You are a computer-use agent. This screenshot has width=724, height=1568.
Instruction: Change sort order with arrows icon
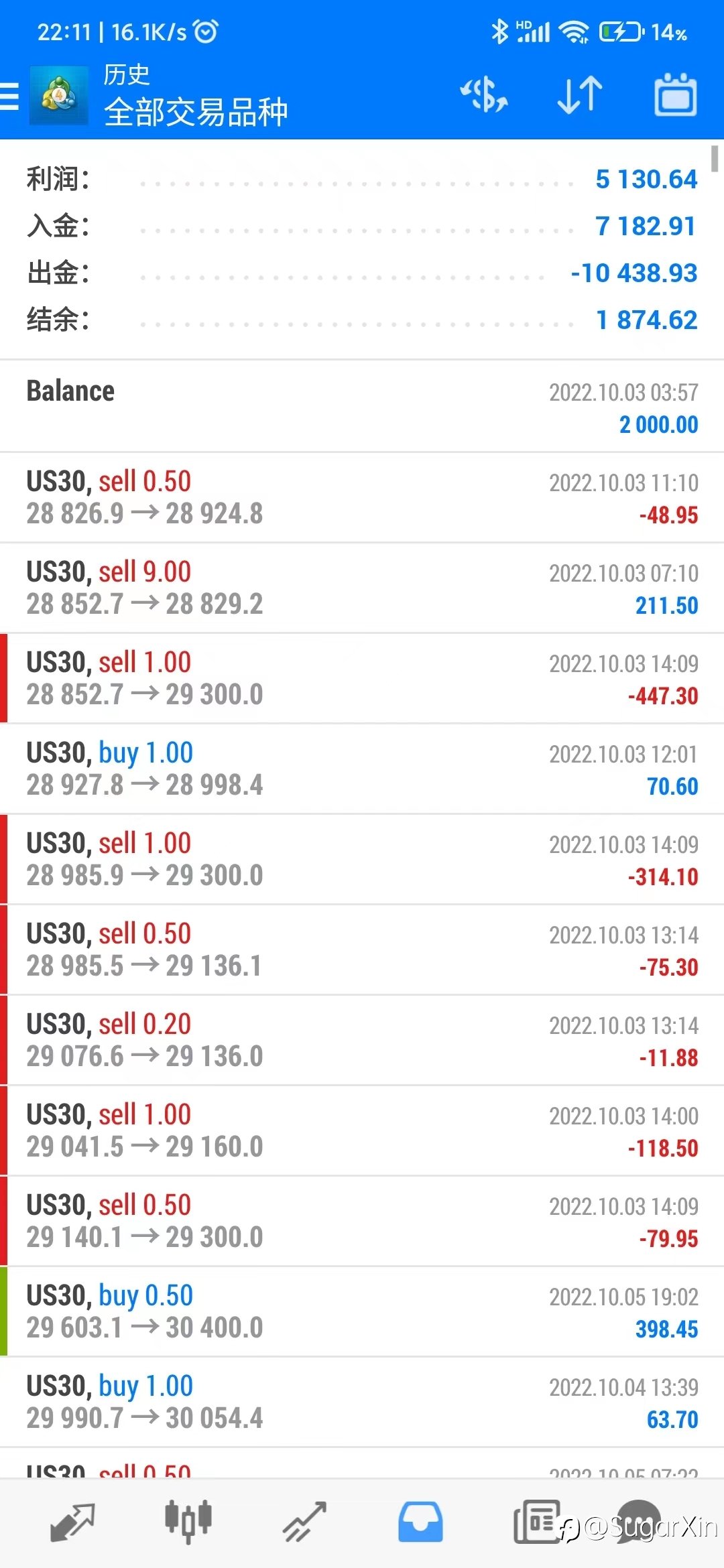pos(580,94)
